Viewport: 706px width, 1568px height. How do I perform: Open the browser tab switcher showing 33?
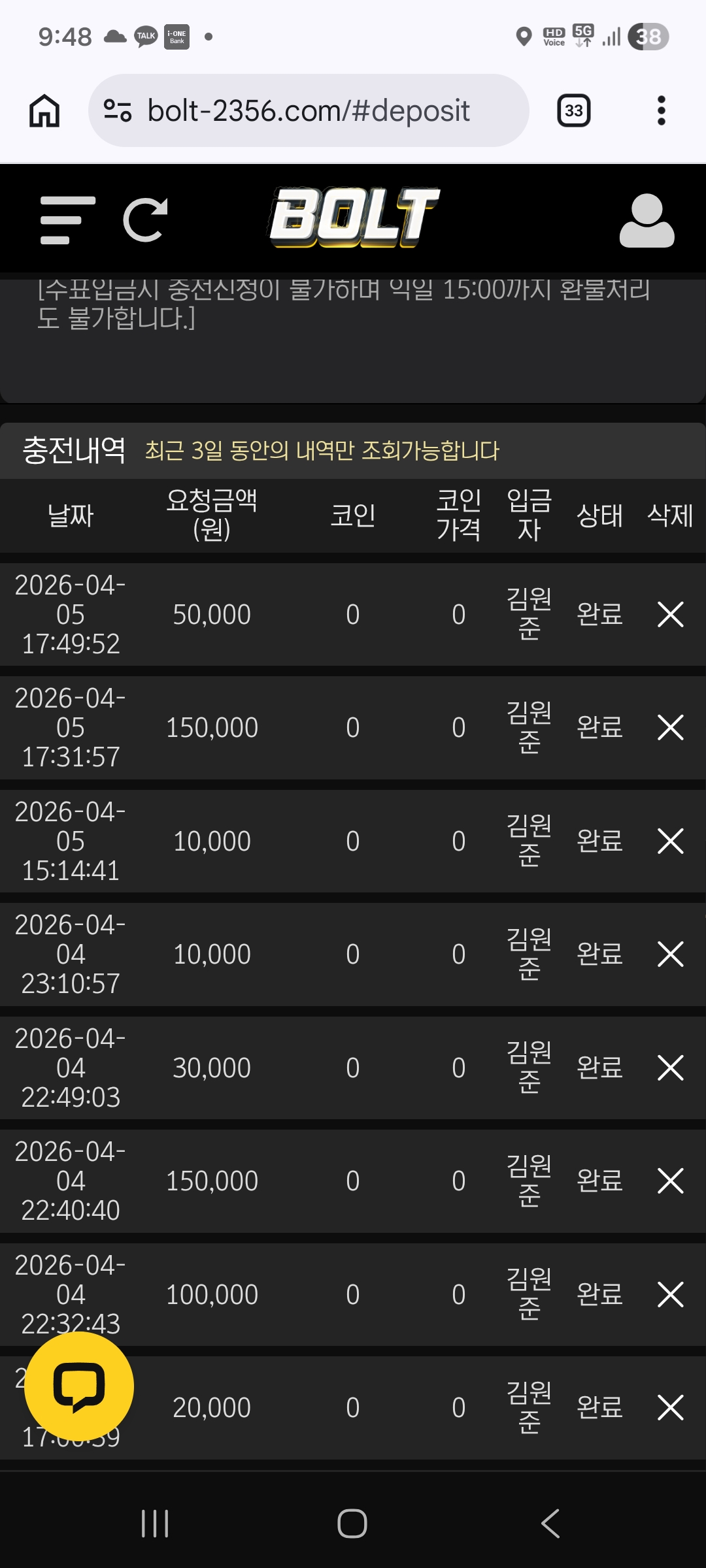(573, 110)
